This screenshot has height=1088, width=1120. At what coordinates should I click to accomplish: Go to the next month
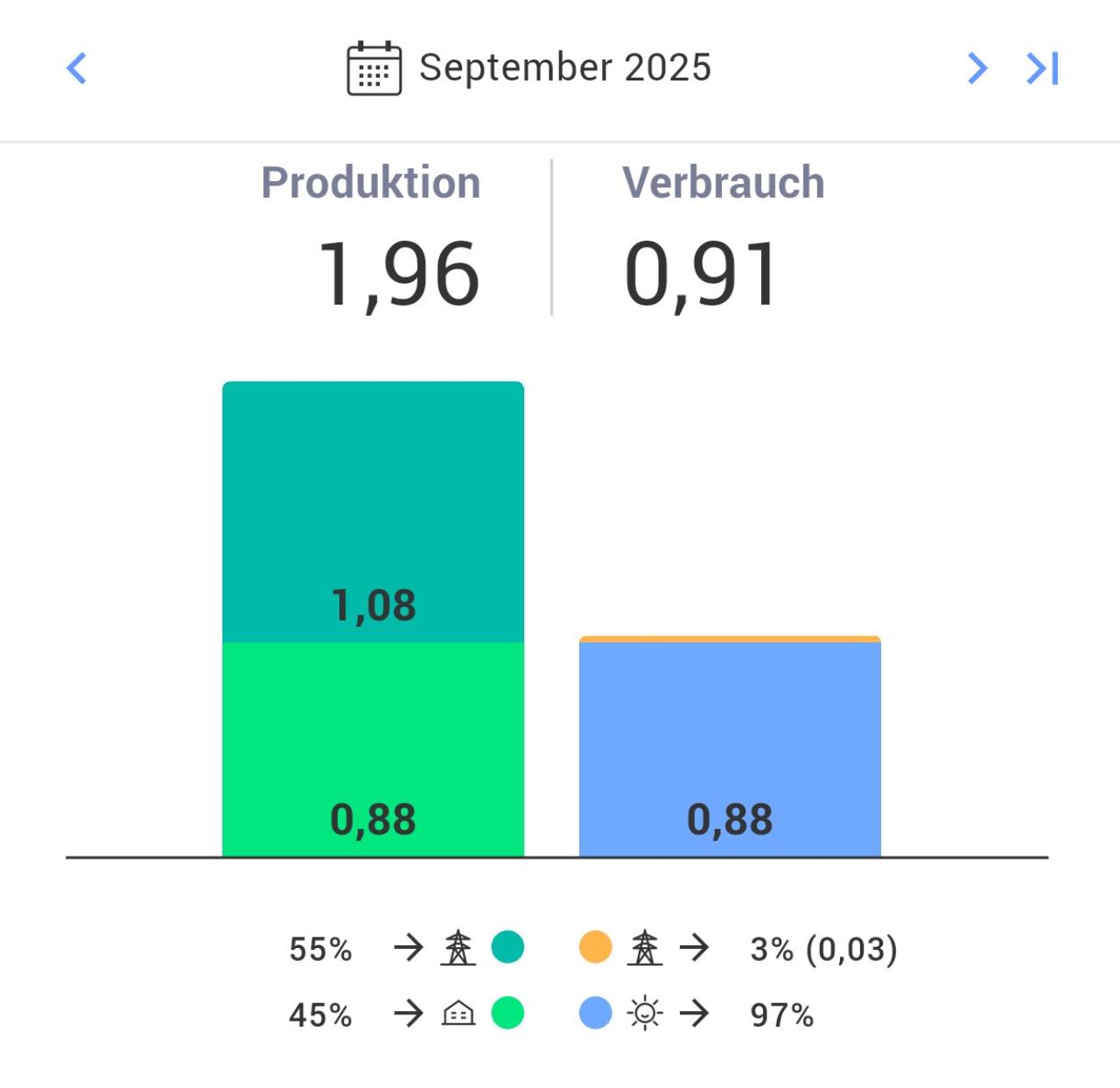(x=977, y=68)
